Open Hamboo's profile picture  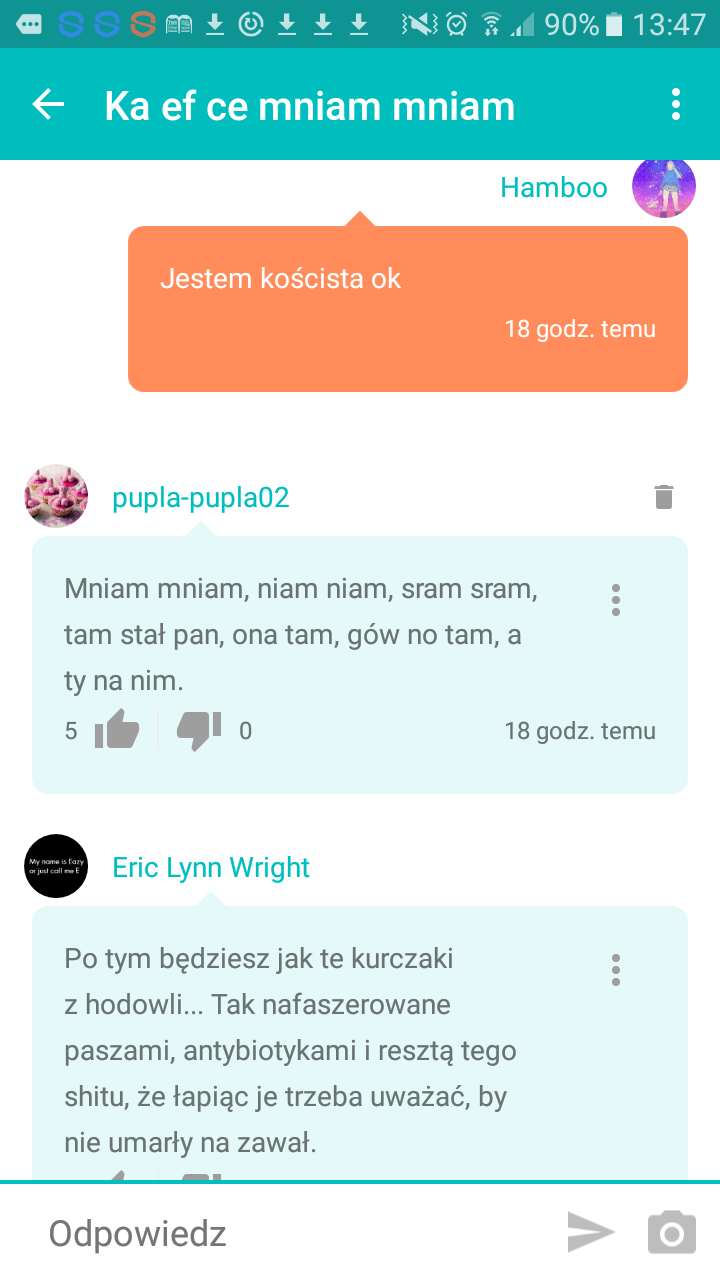tap(664, 188)
